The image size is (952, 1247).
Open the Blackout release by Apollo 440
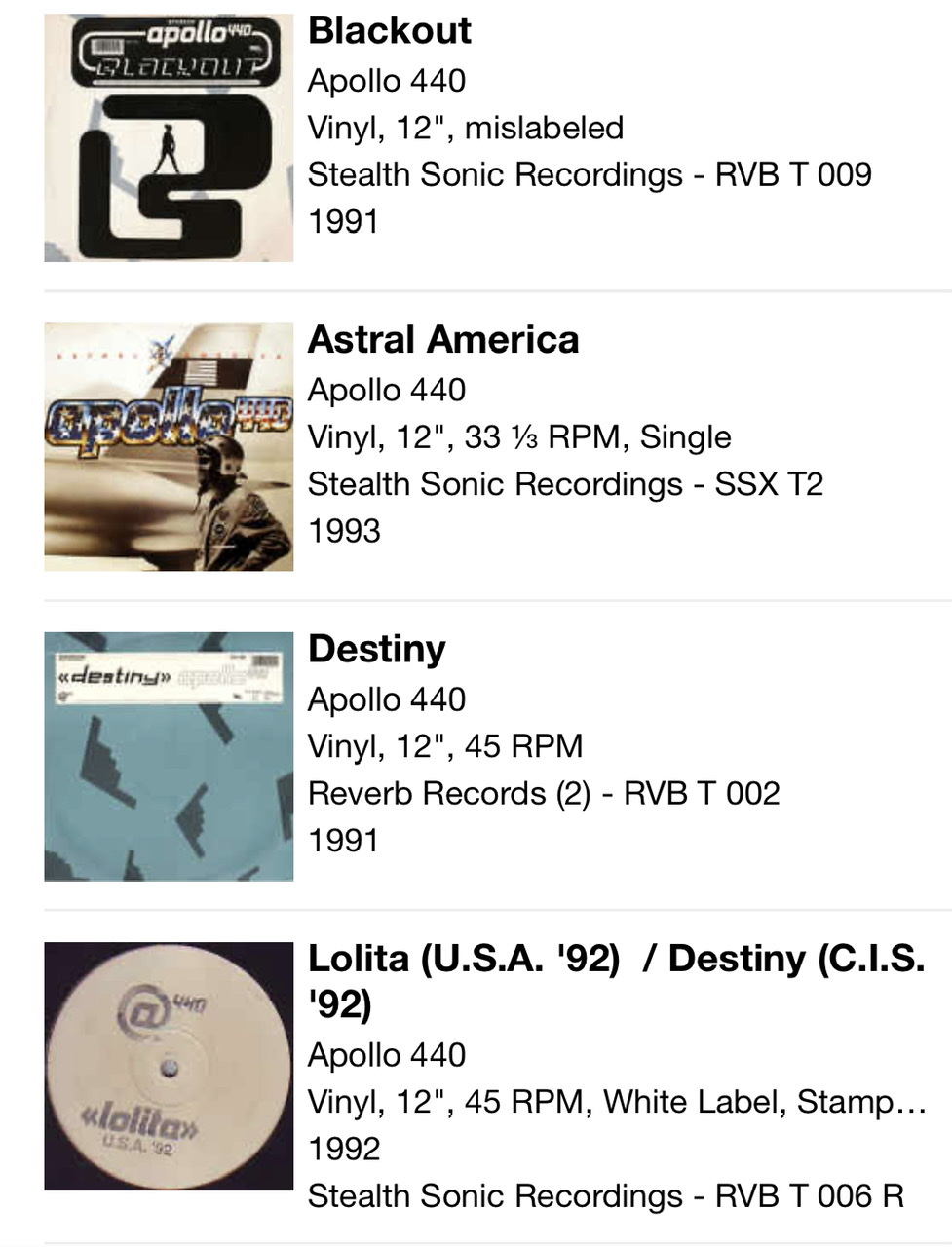pyautogui.click(x=390, y=31)
